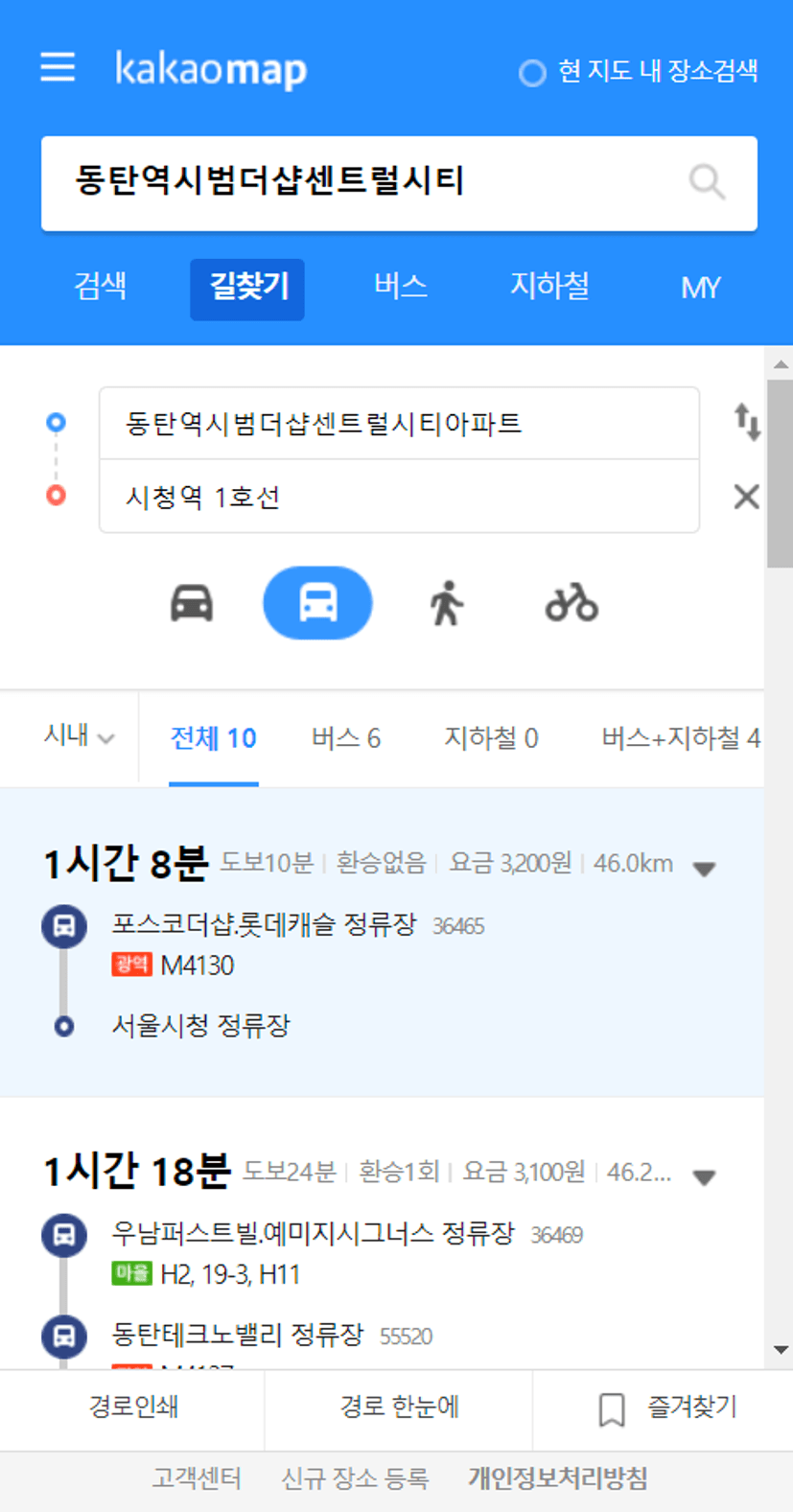The image size is (793, 1512).
Task: Select the car route mode
Action: [x=192, y=603]
